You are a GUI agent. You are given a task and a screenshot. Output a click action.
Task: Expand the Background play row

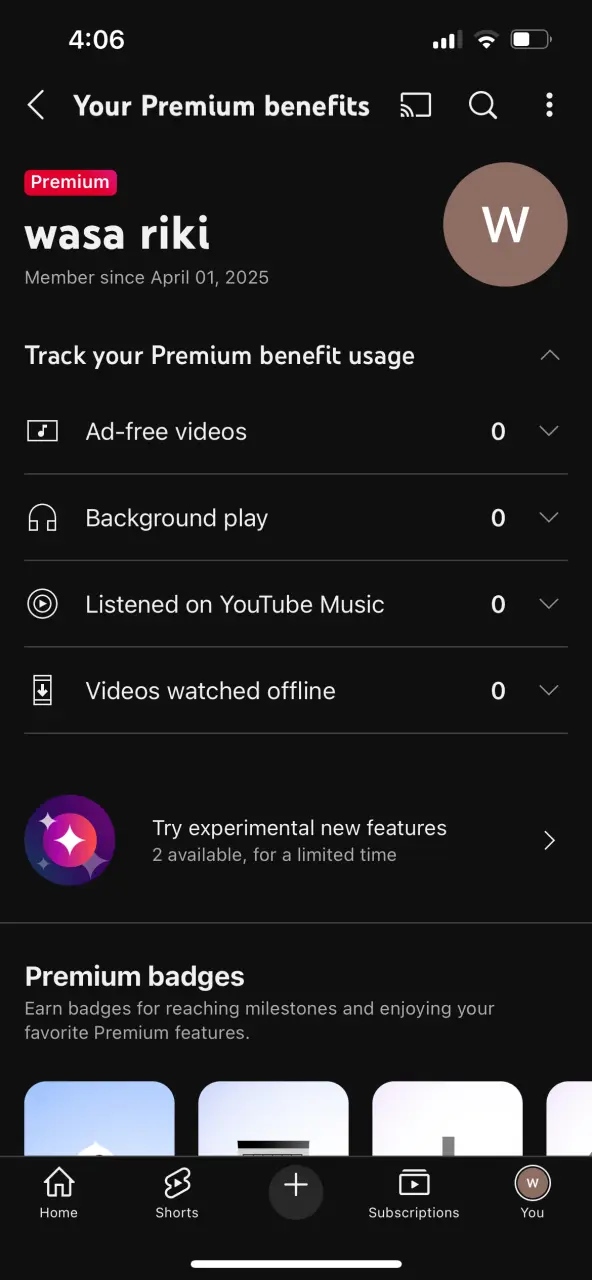click(x=296, y=518)
